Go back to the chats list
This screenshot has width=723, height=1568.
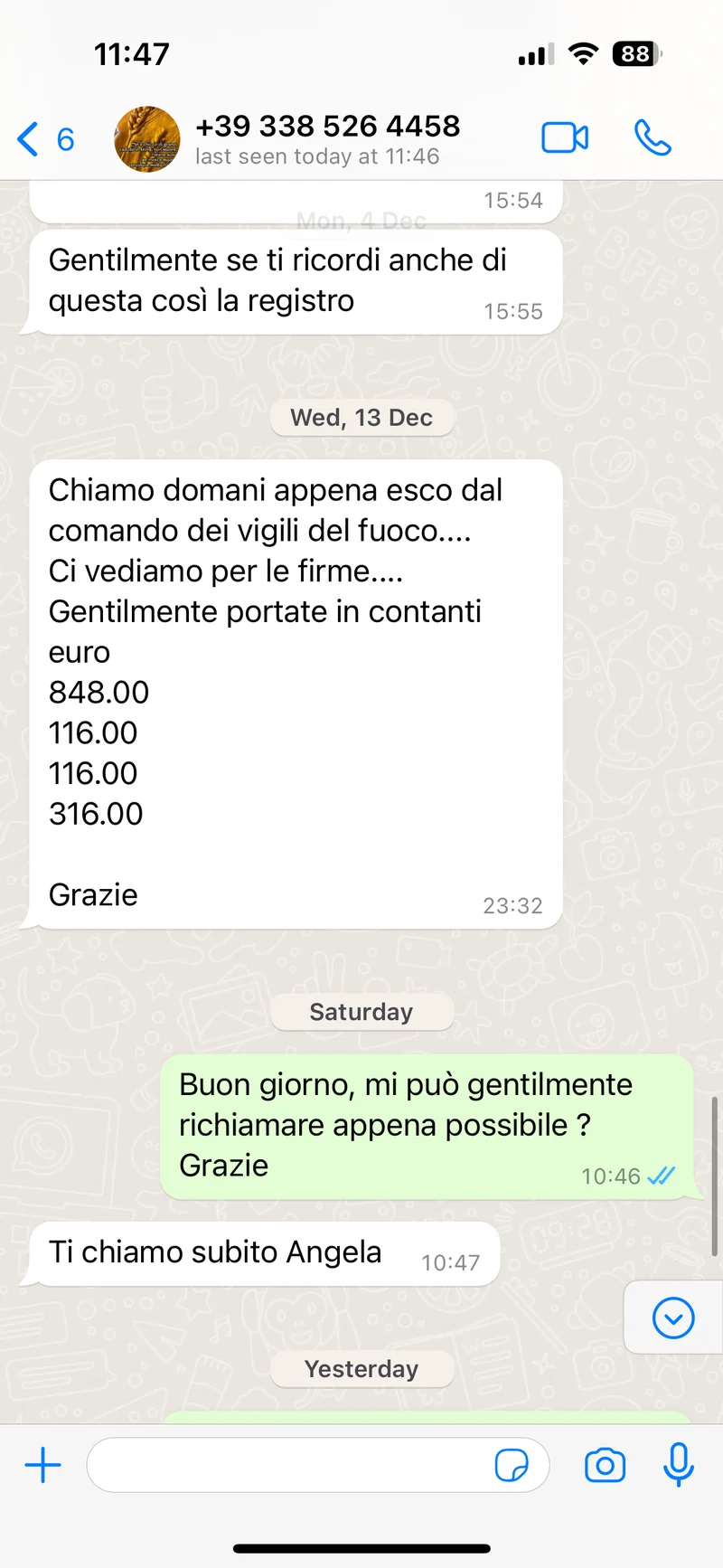(x=45, y=139)
